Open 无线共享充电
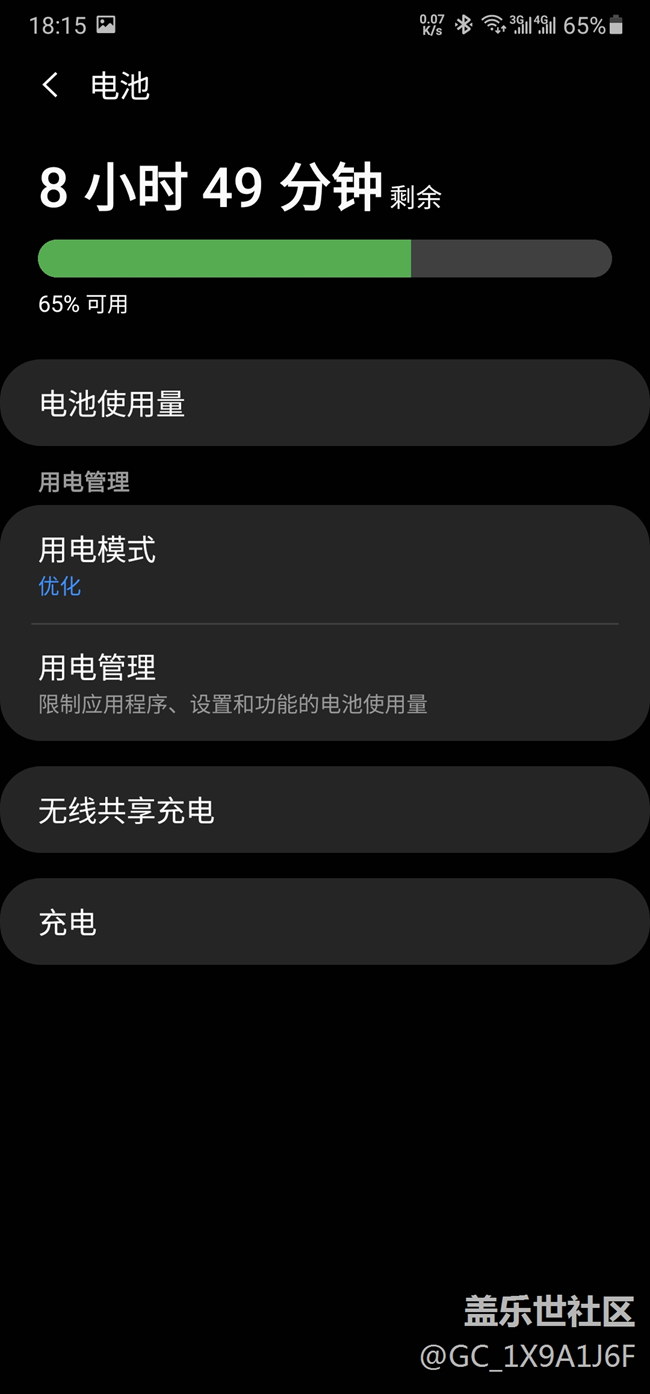The height and width of the screenshot is (1394, 650). pos(325,810)
